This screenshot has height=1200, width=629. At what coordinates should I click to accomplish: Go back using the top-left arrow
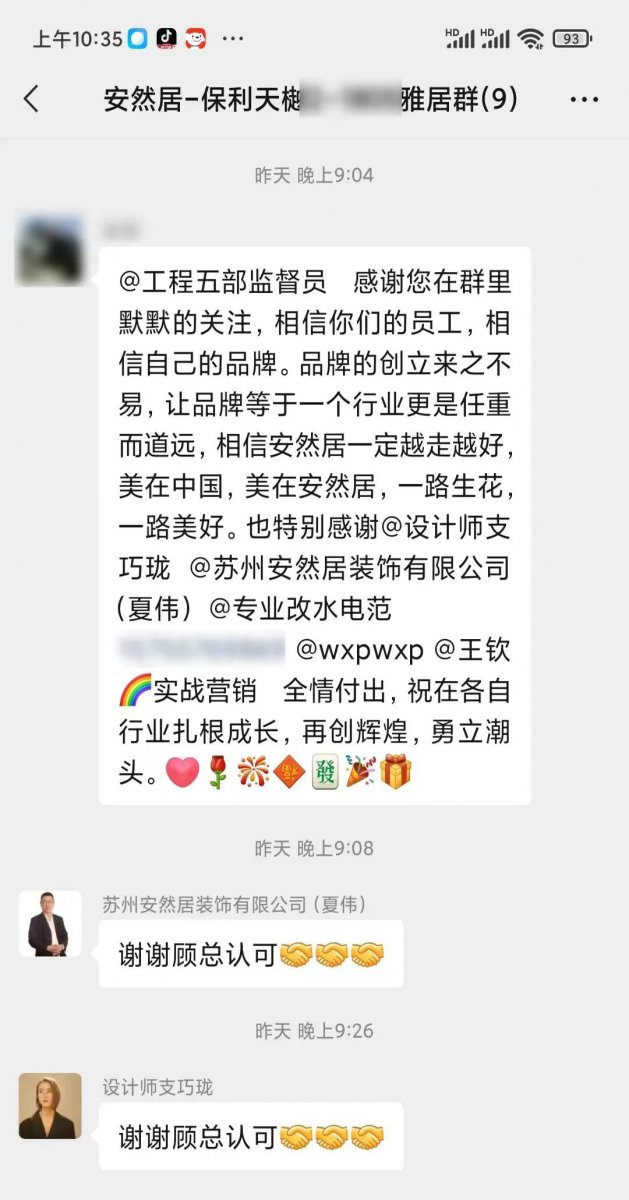point(32,99)
